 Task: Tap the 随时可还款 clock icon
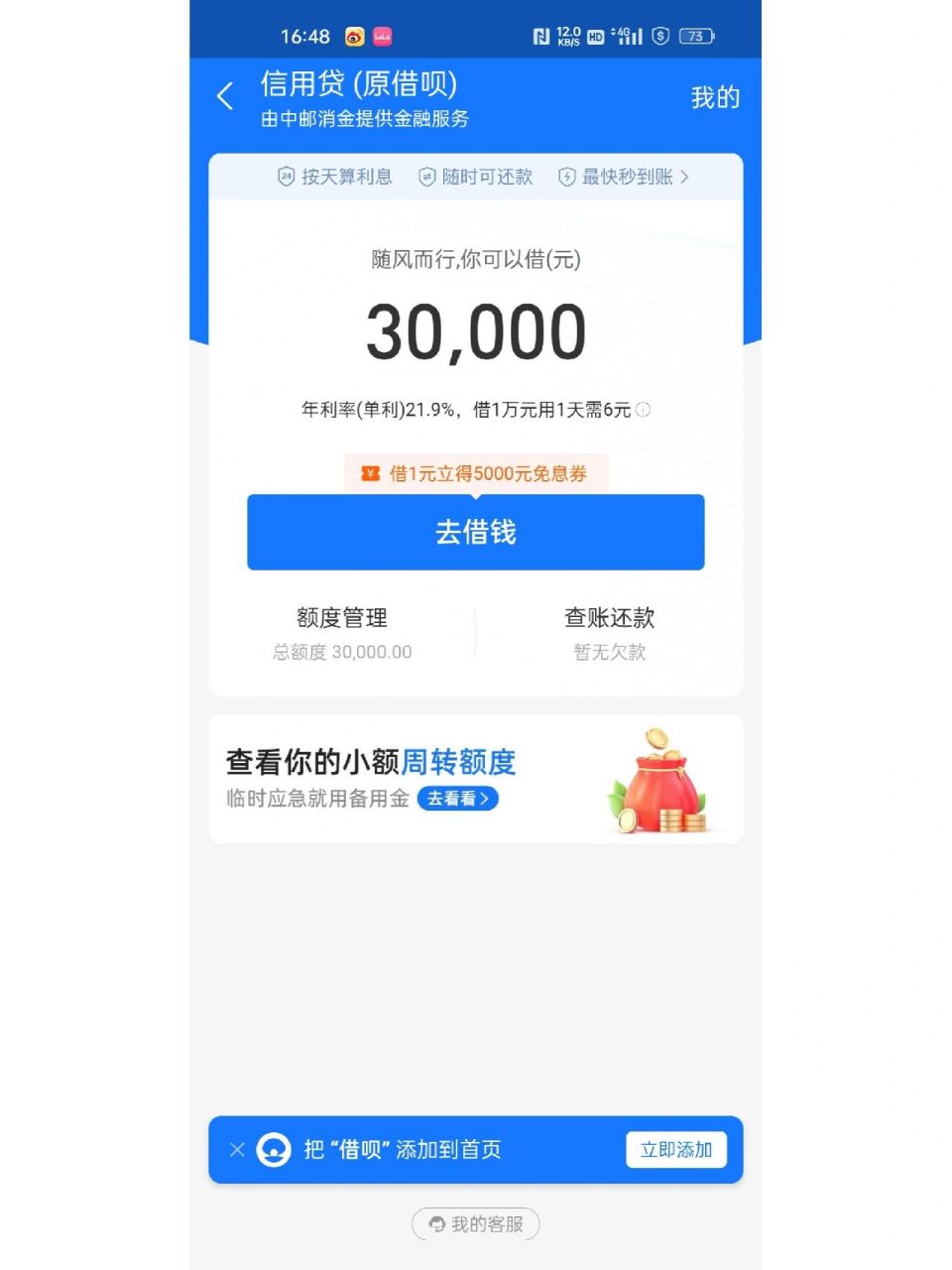click(x=427, y=176)
